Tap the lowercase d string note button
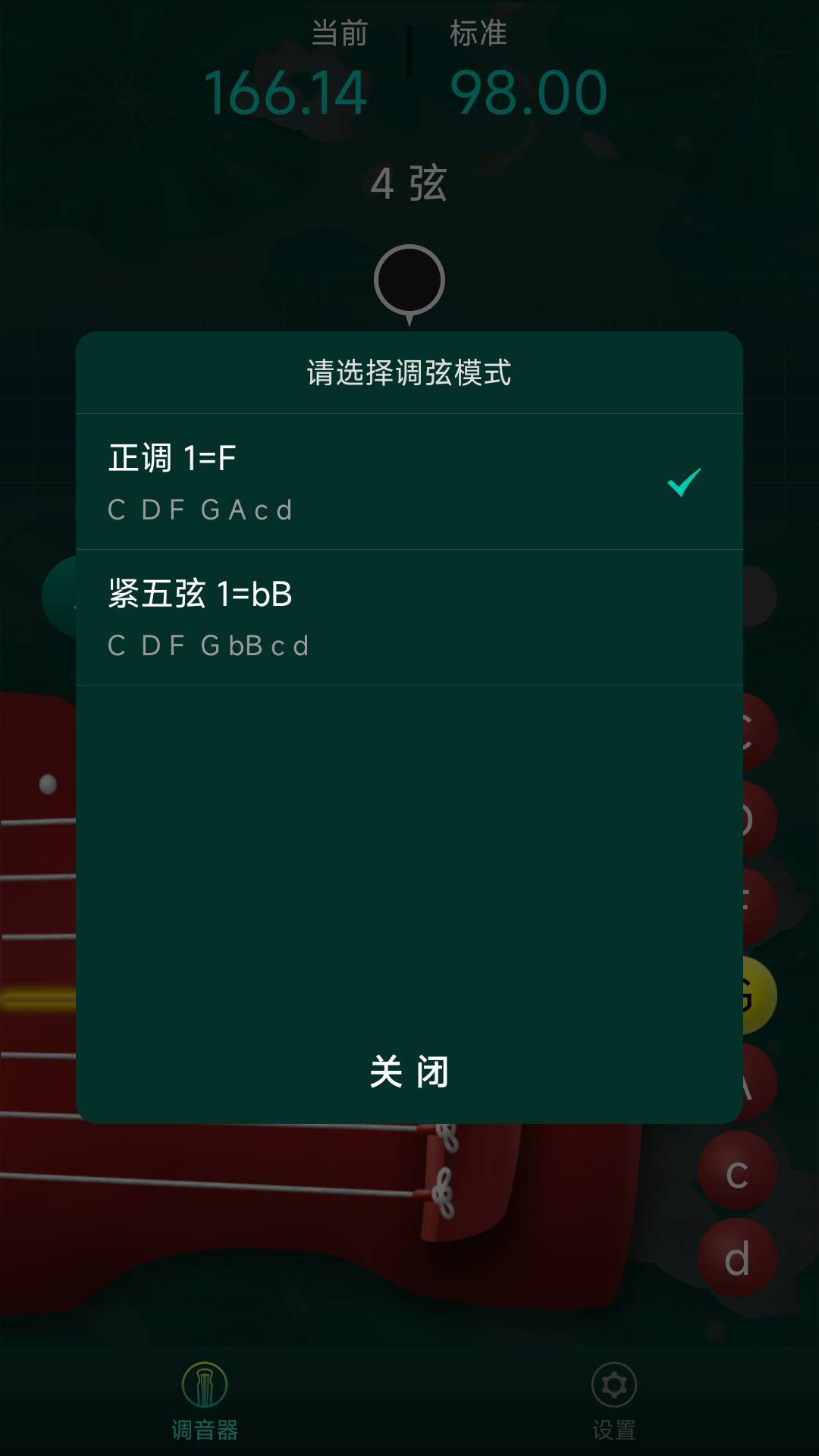 point(737,1259)
